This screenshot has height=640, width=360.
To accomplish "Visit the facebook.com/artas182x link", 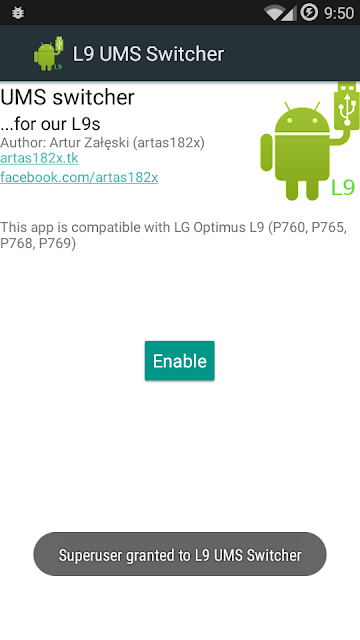I will pos(79,177).
